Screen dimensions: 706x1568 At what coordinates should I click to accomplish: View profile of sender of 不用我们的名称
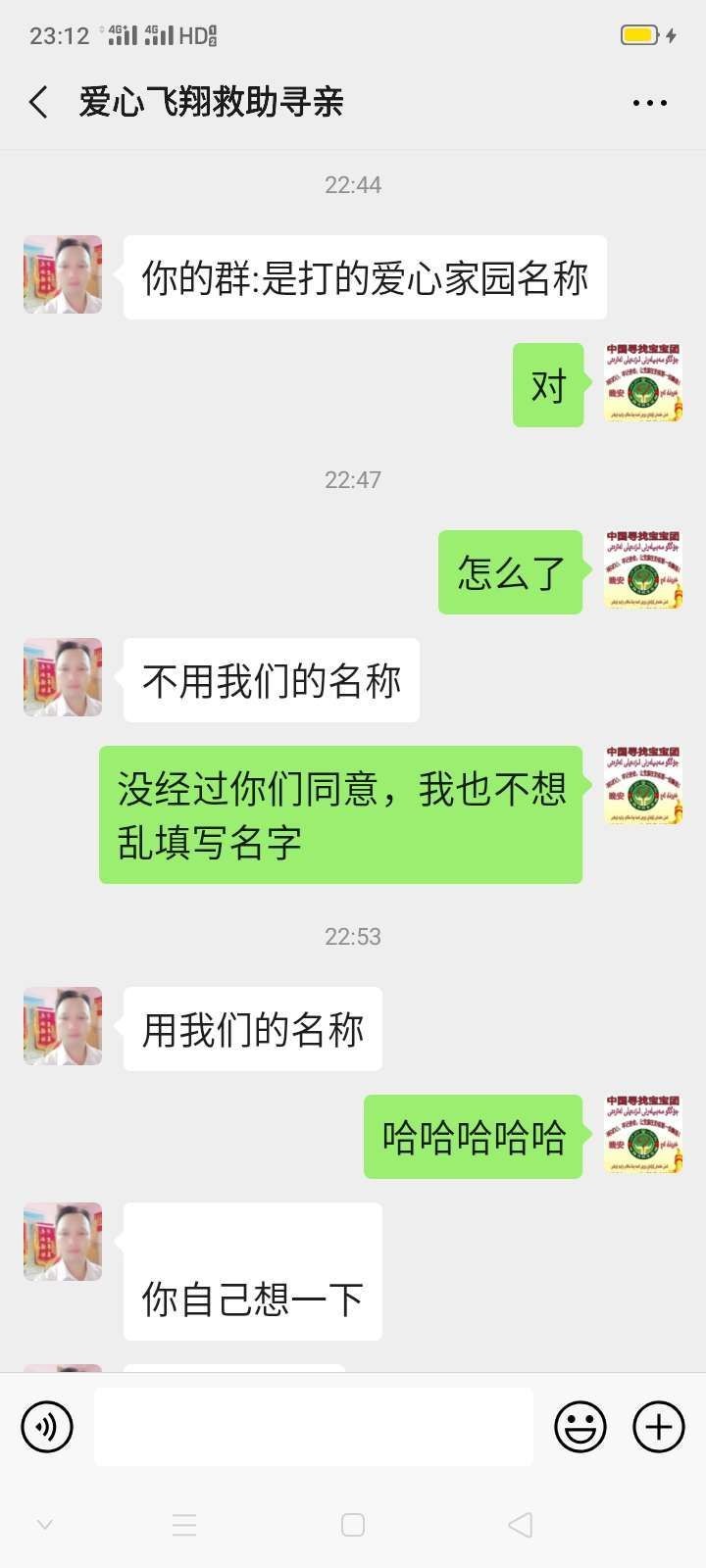[x=63, y=677]
